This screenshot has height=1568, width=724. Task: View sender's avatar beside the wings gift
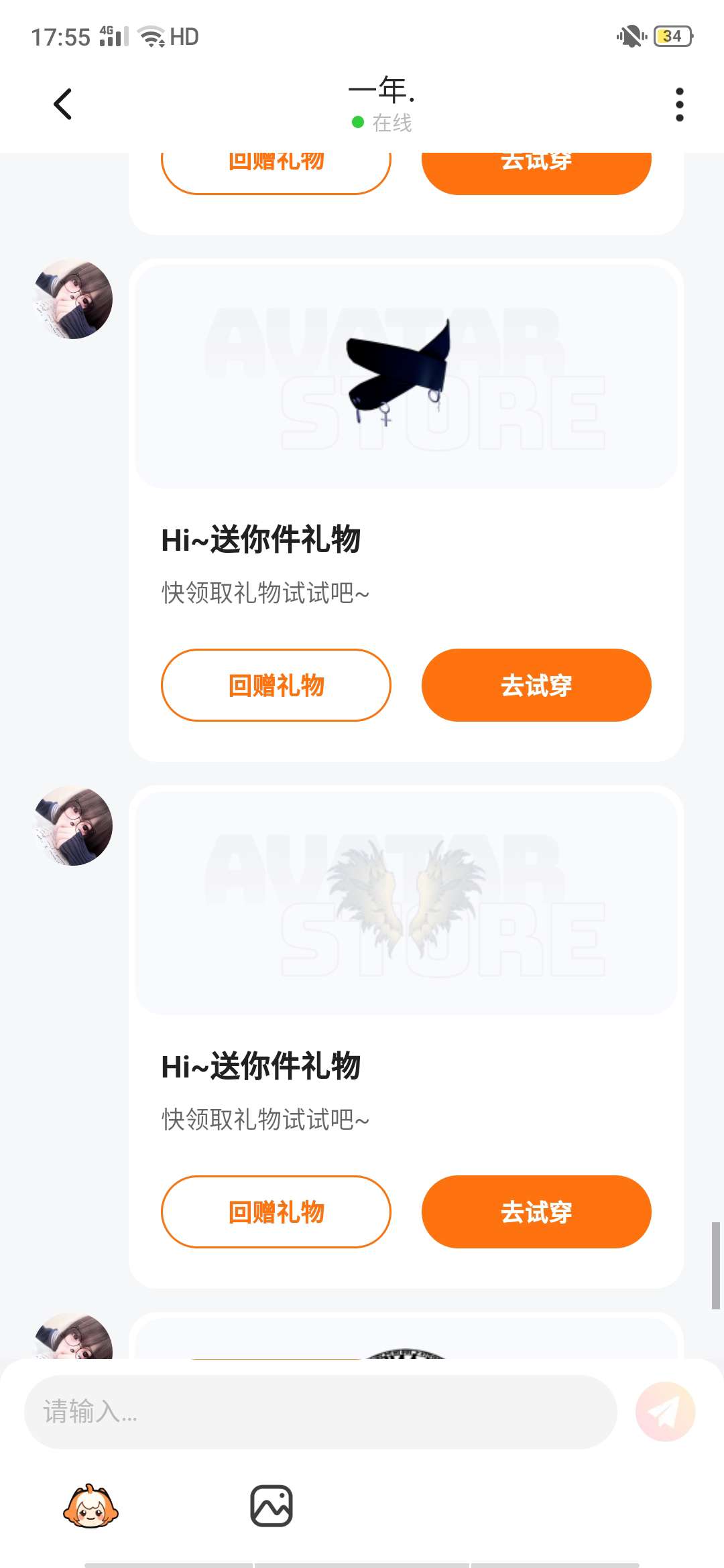(x=74, y=826)
